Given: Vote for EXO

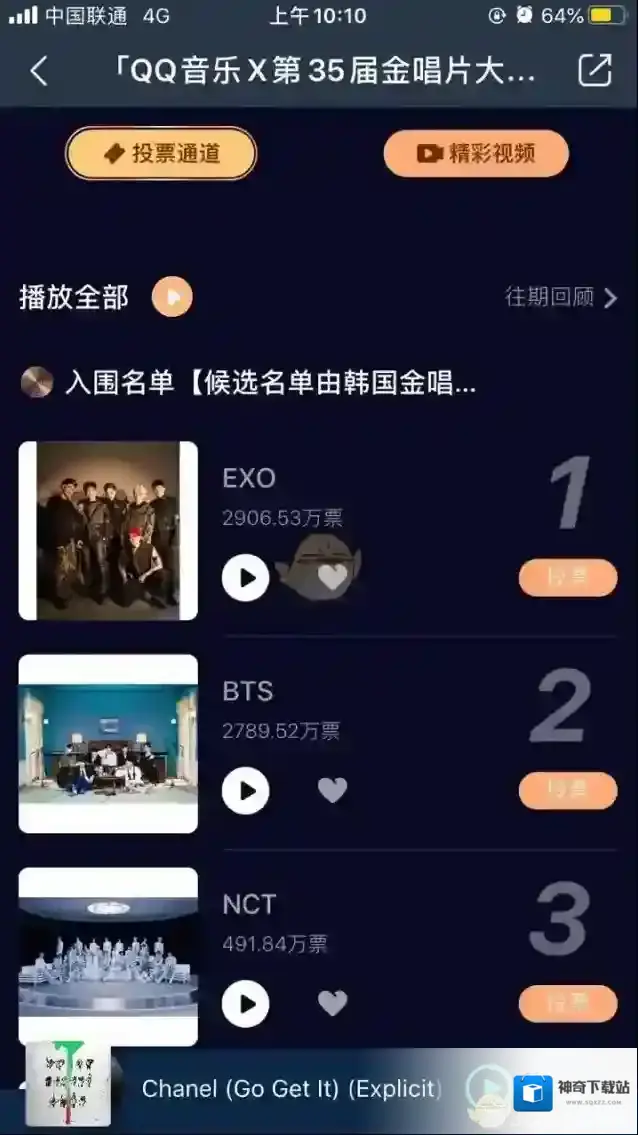Looking at the screenshot, I should point(567,577).
